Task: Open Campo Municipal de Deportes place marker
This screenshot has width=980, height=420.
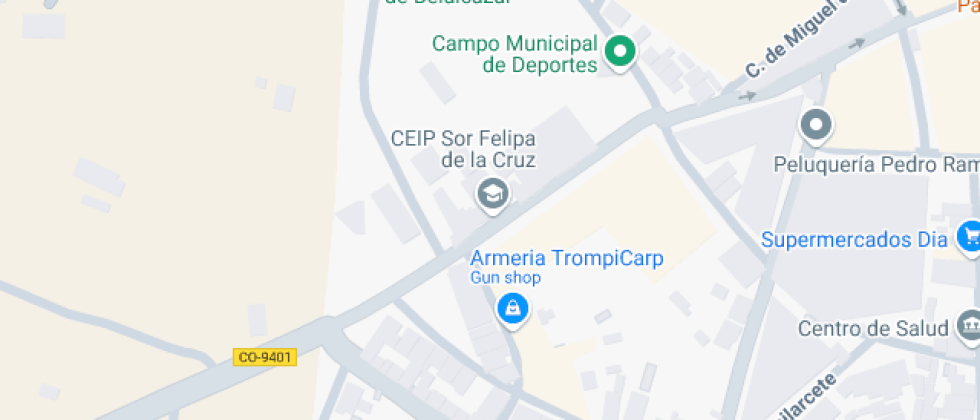Action: coord(620,51)
